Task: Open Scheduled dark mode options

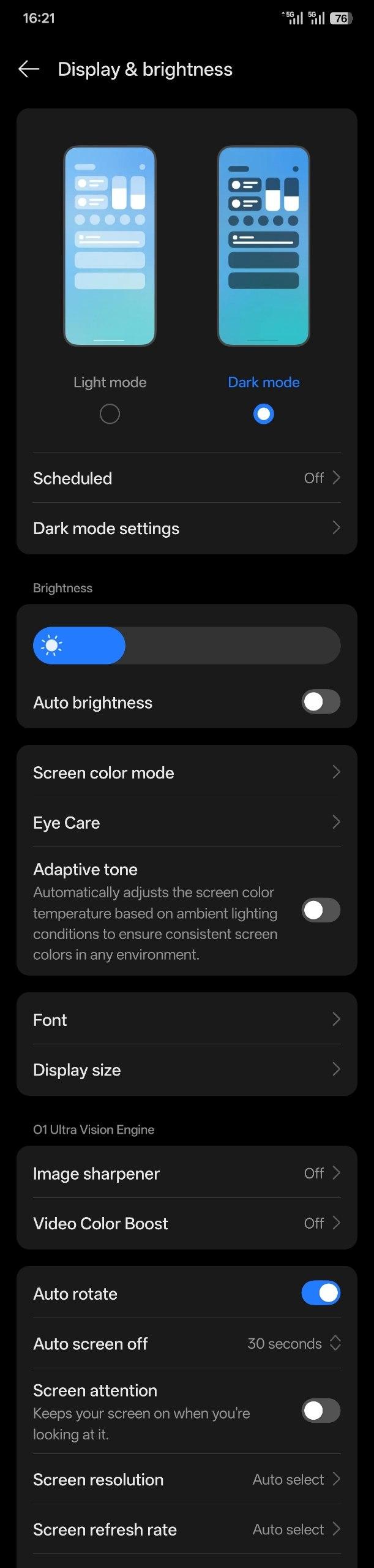Action: coord(186,478)
